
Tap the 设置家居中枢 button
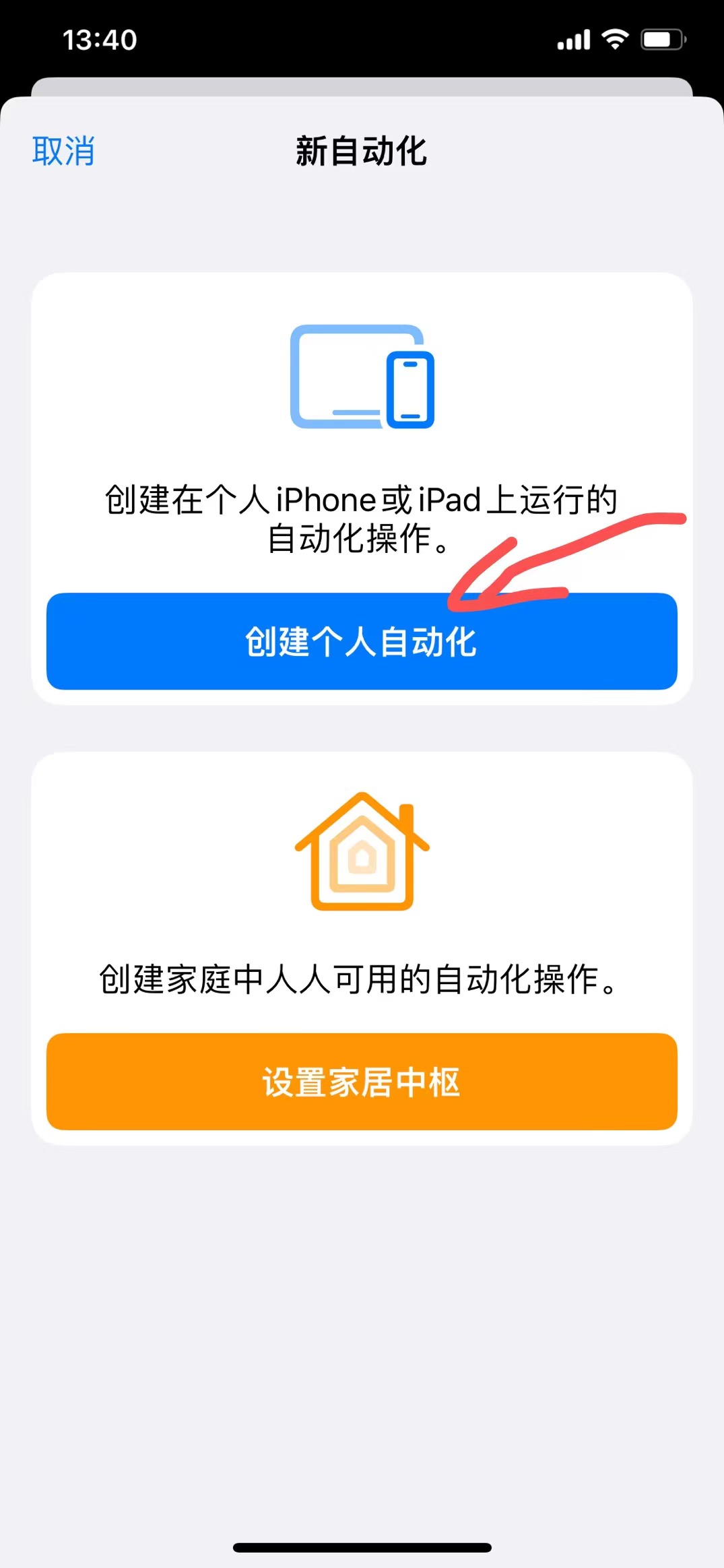362,1082
